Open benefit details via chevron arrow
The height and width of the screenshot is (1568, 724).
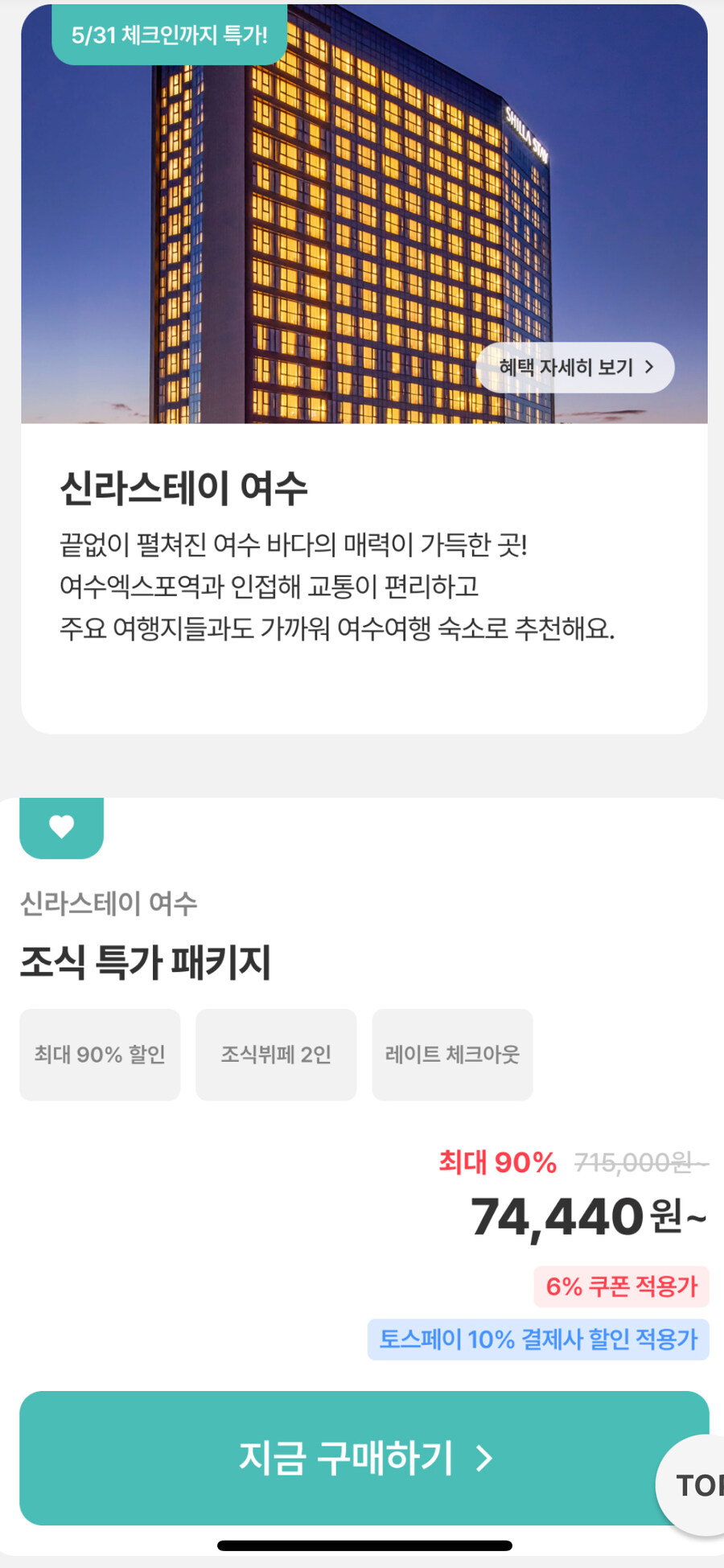tap(648, 368)
